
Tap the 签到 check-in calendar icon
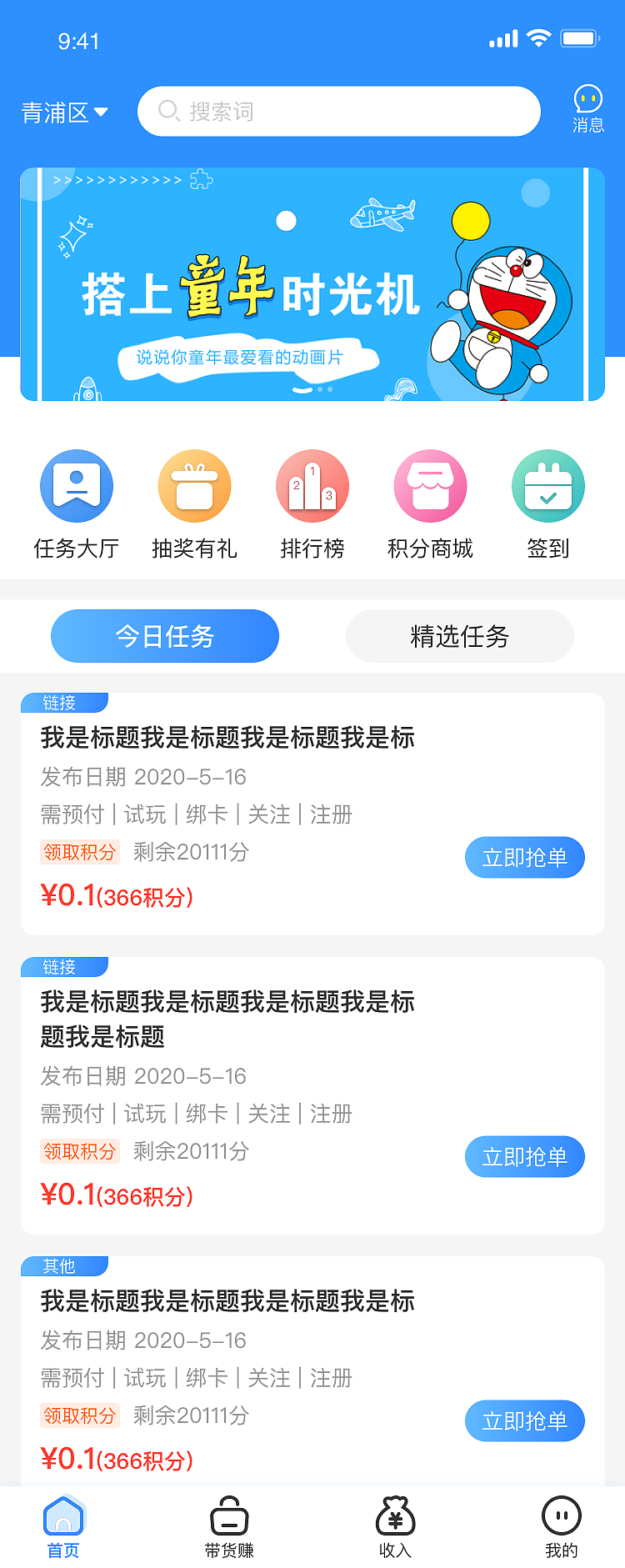(548, 486)
